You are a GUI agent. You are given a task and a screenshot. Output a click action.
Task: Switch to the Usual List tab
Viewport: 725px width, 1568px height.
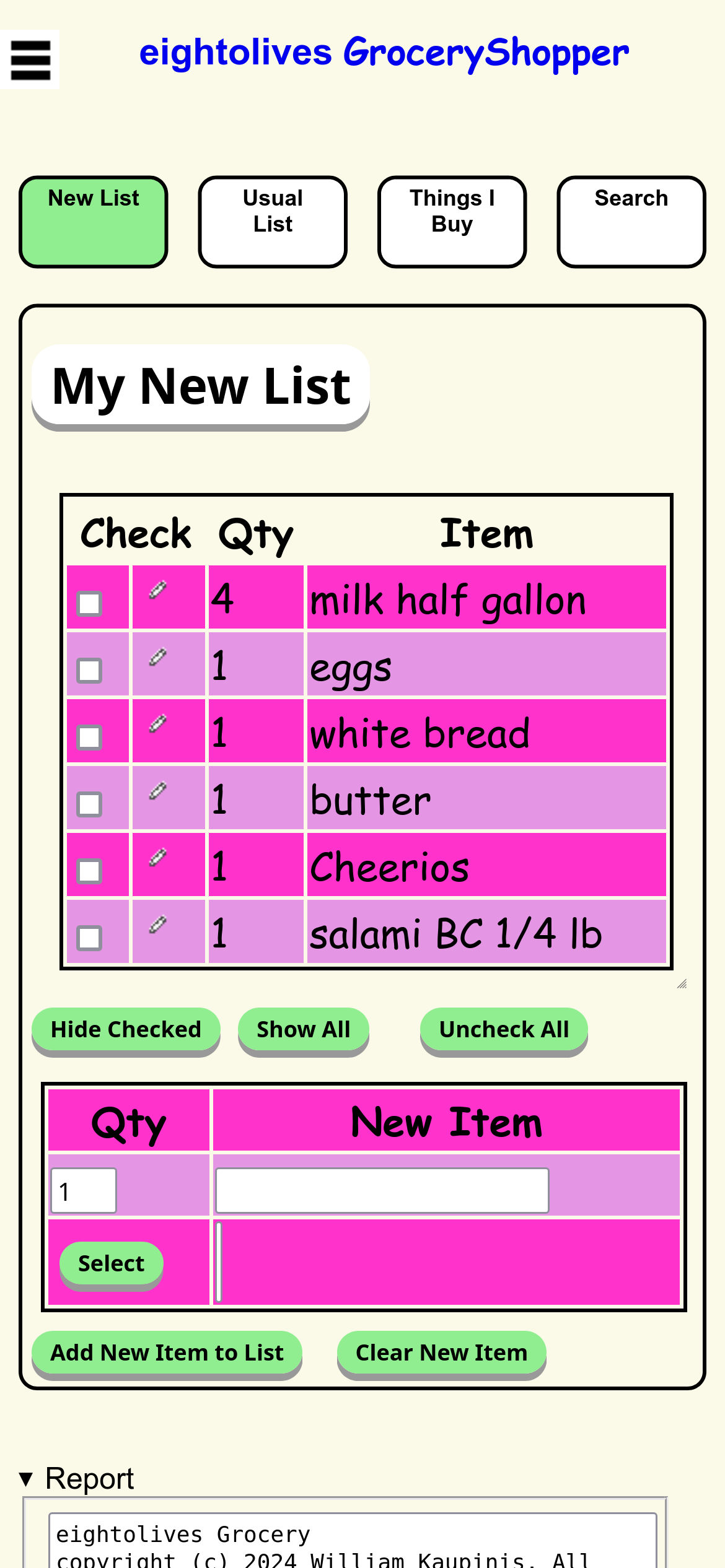pyautogui.click(x=273, y=222)
